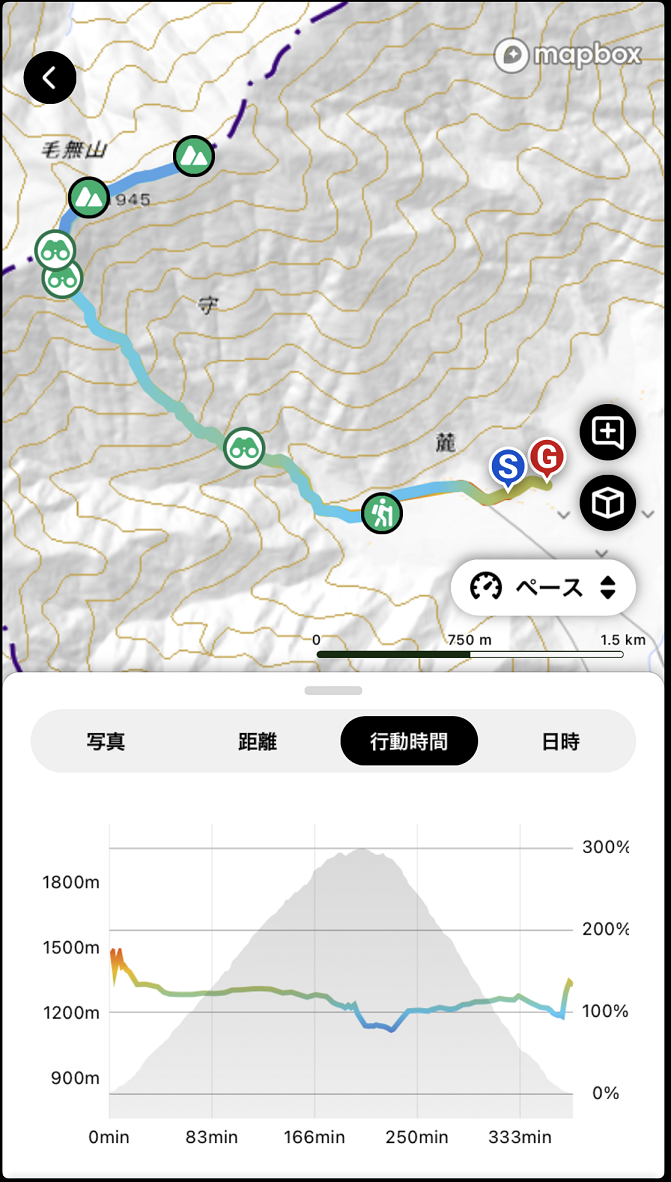Tap the red G goal marker
Image resolution: width=671 pixels, height=1182 pixels.
(x=546, y=457)
